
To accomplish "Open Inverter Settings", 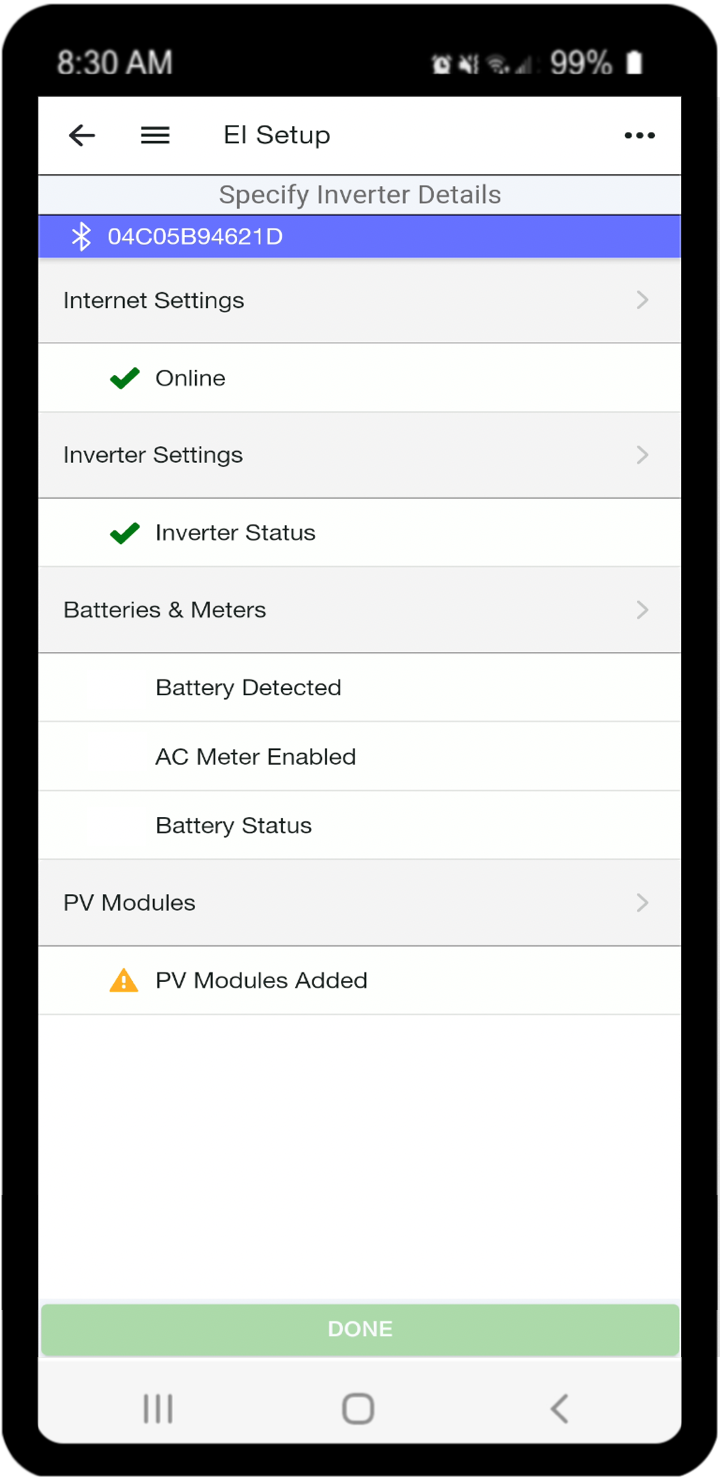I will [x=360, y=455].
